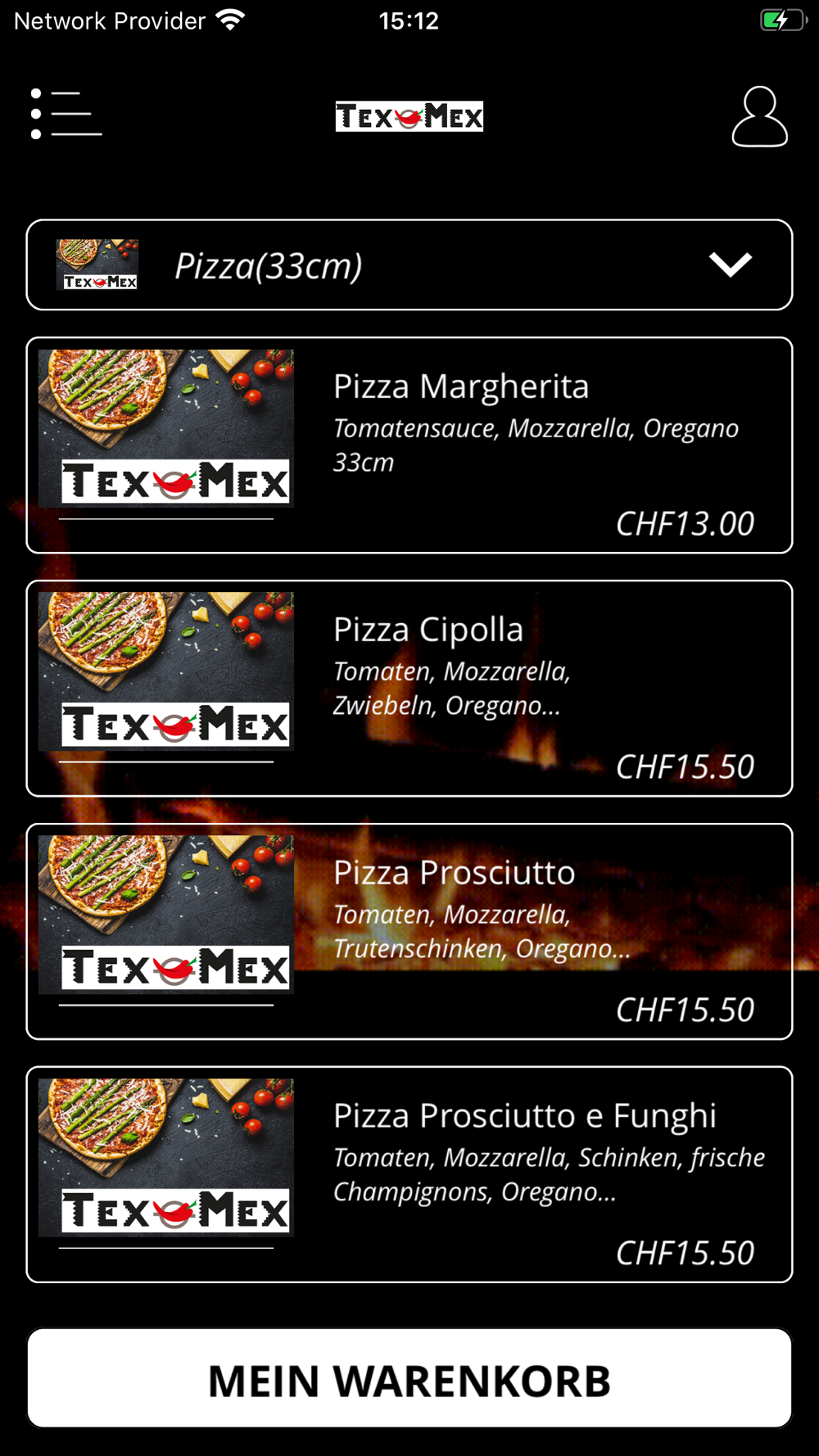Select the Pizza Margherita item

[x=409, y=445]
